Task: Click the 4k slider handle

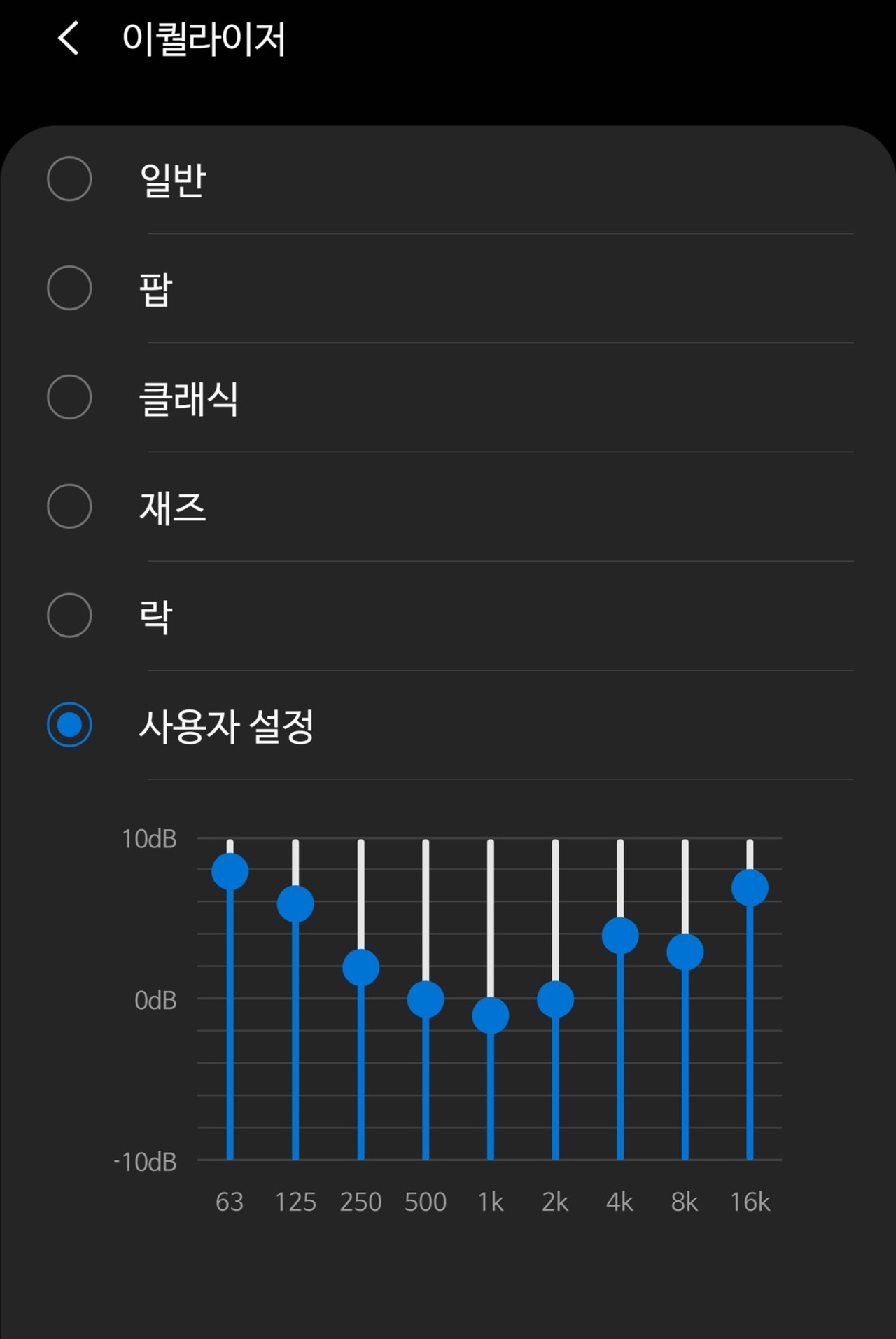Action: coord(619,936)
